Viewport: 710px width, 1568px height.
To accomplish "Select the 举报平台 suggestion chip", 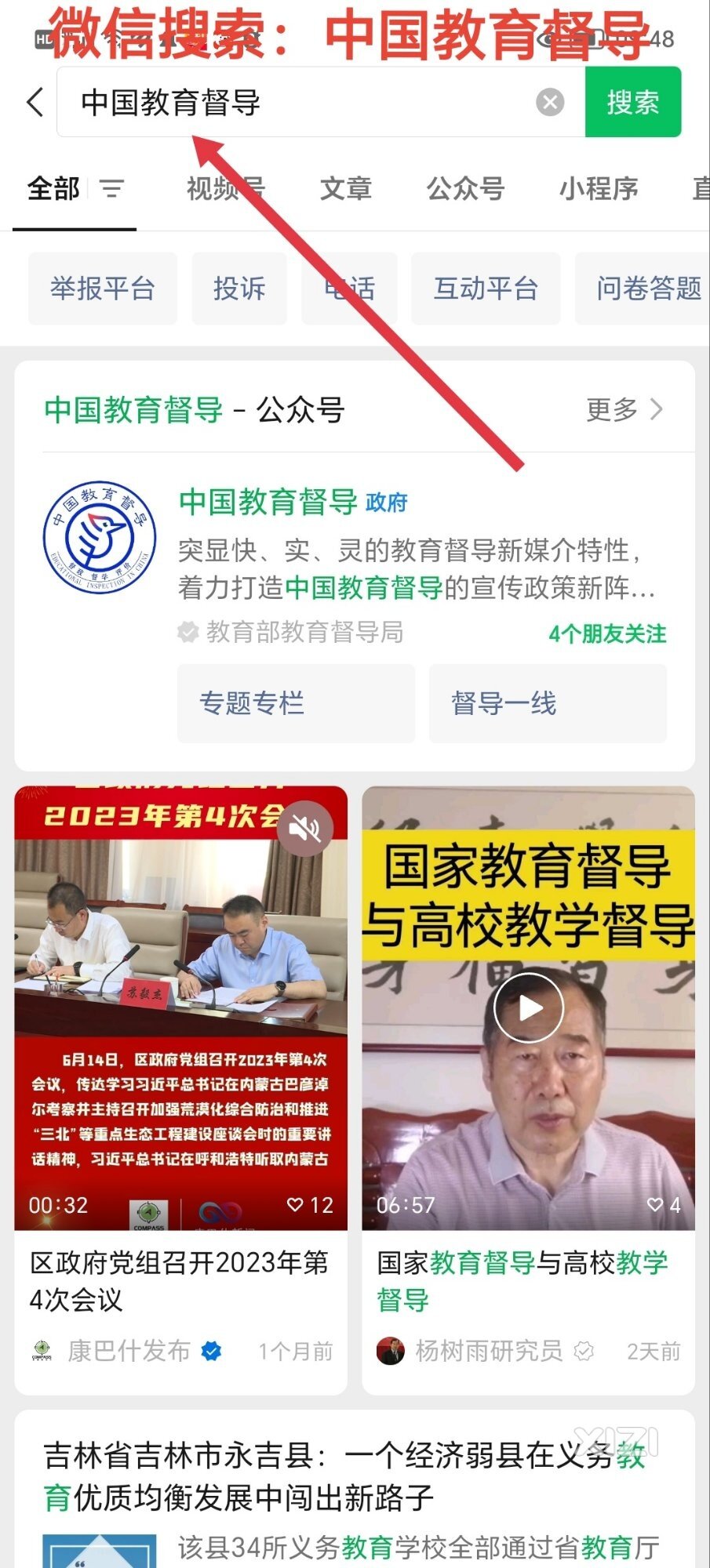I will pos(103,289).
